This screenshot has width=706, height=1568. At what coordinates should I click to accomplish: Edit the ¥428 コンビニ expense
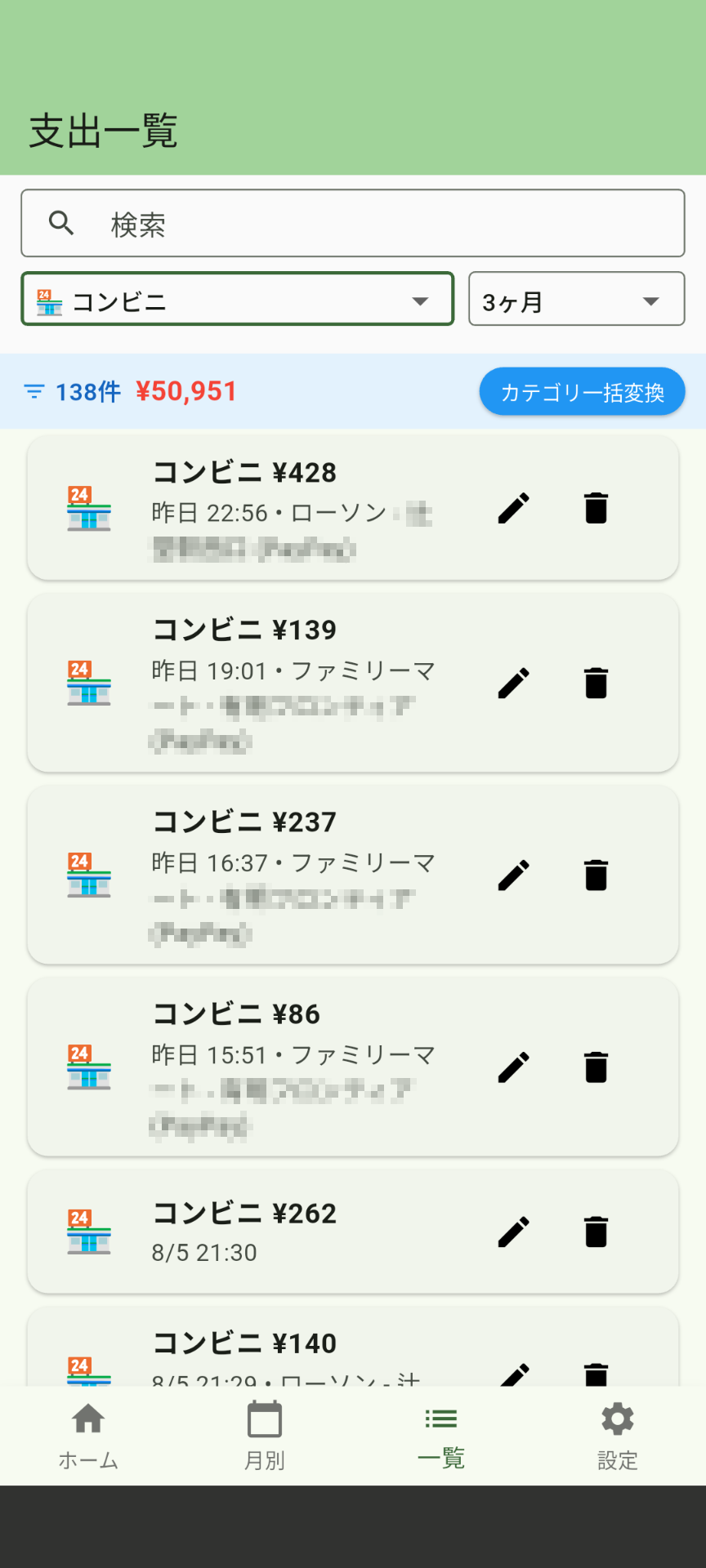514,508
